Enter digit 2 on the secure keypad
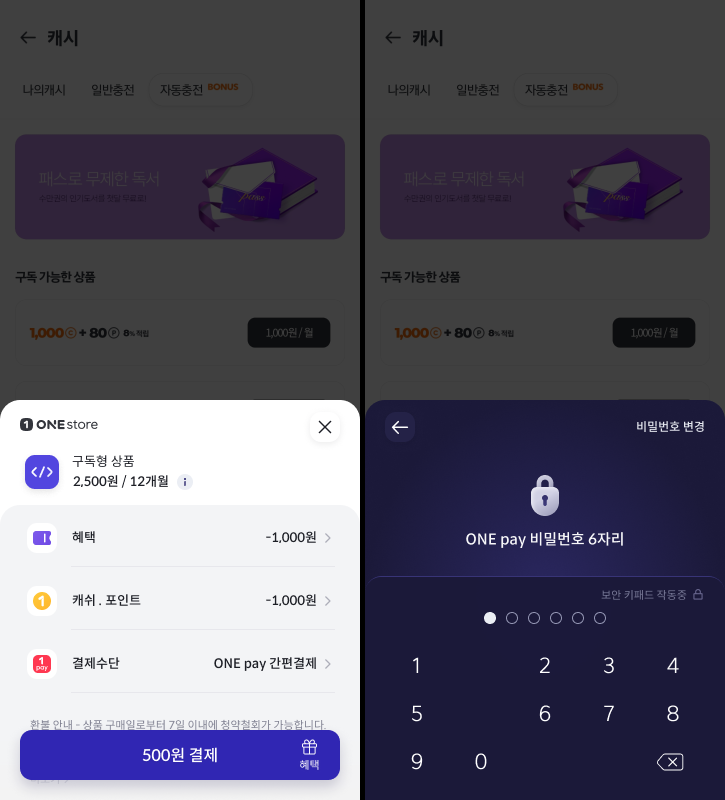725x800 pixels. pyautogui.click(x=545, y=666)
